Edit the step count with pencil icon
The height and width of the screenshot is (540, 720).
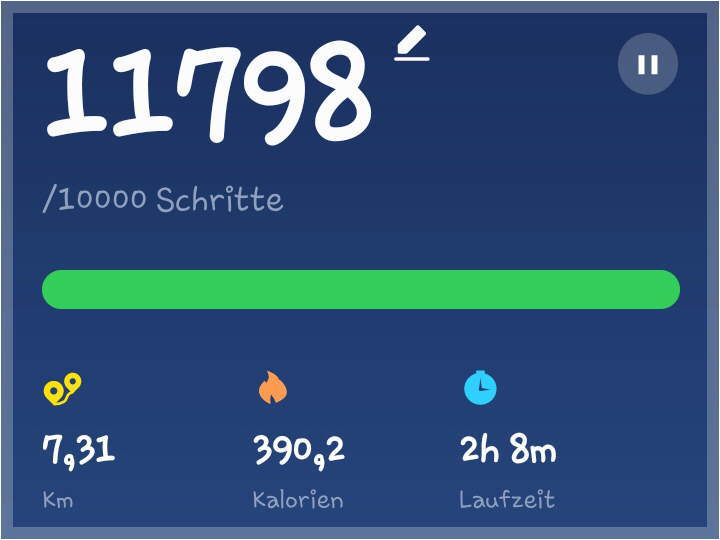tap(412, 45)
